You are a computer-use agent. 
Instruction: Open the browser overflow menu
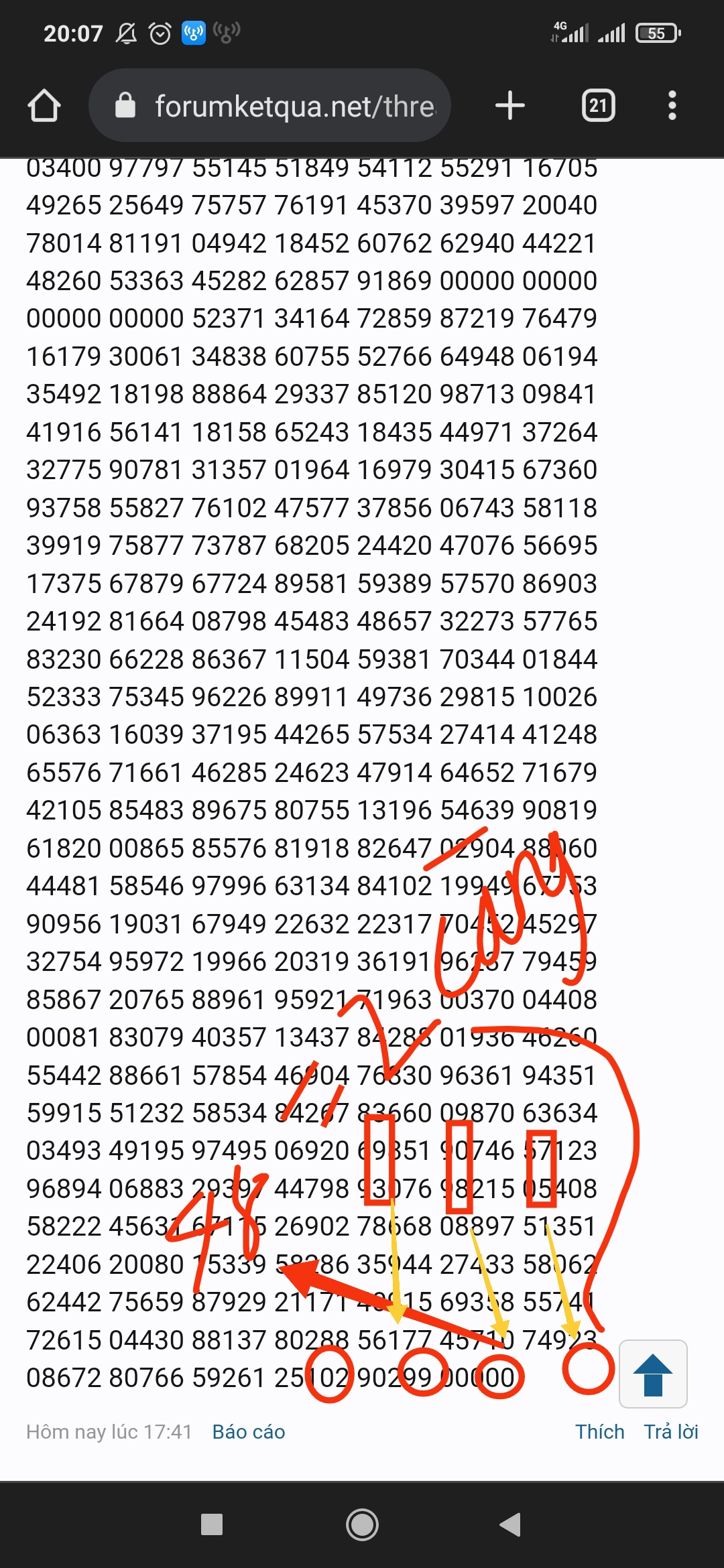pos(672,105)
